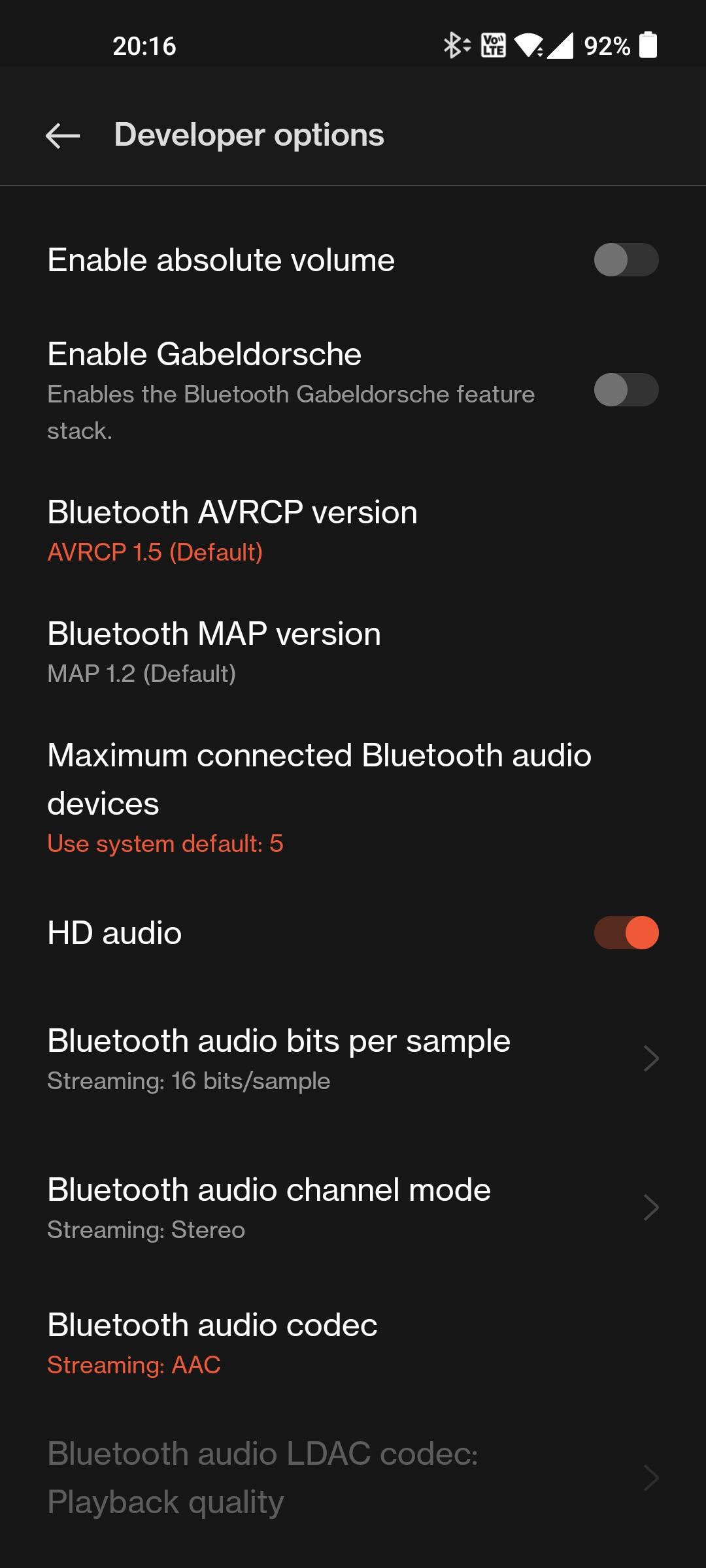706x1568 pixels.
Task: Go back from Developer options
Action: pyautogui.click(x=63, y=136)
